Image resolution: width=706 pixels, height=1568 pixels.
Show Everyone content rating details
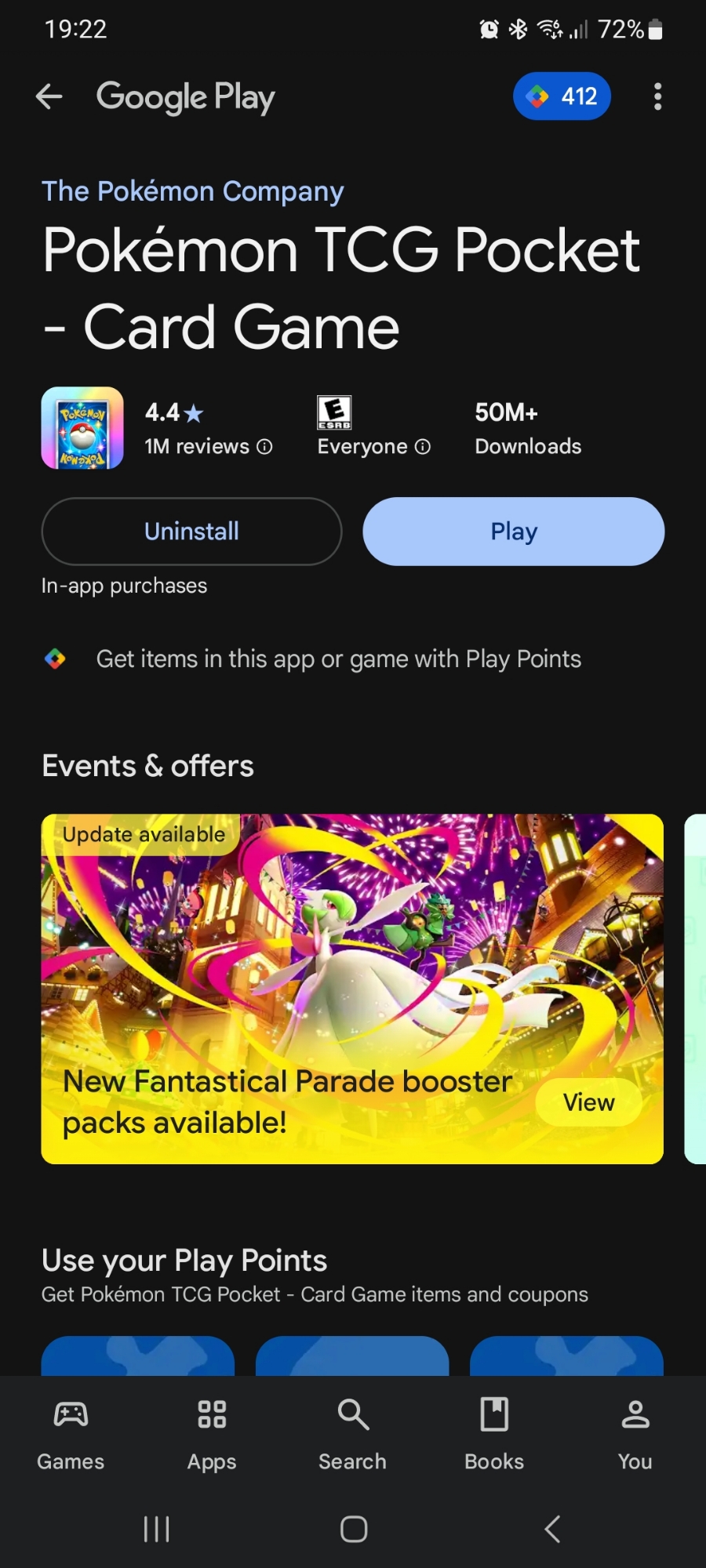click(422, 447)
